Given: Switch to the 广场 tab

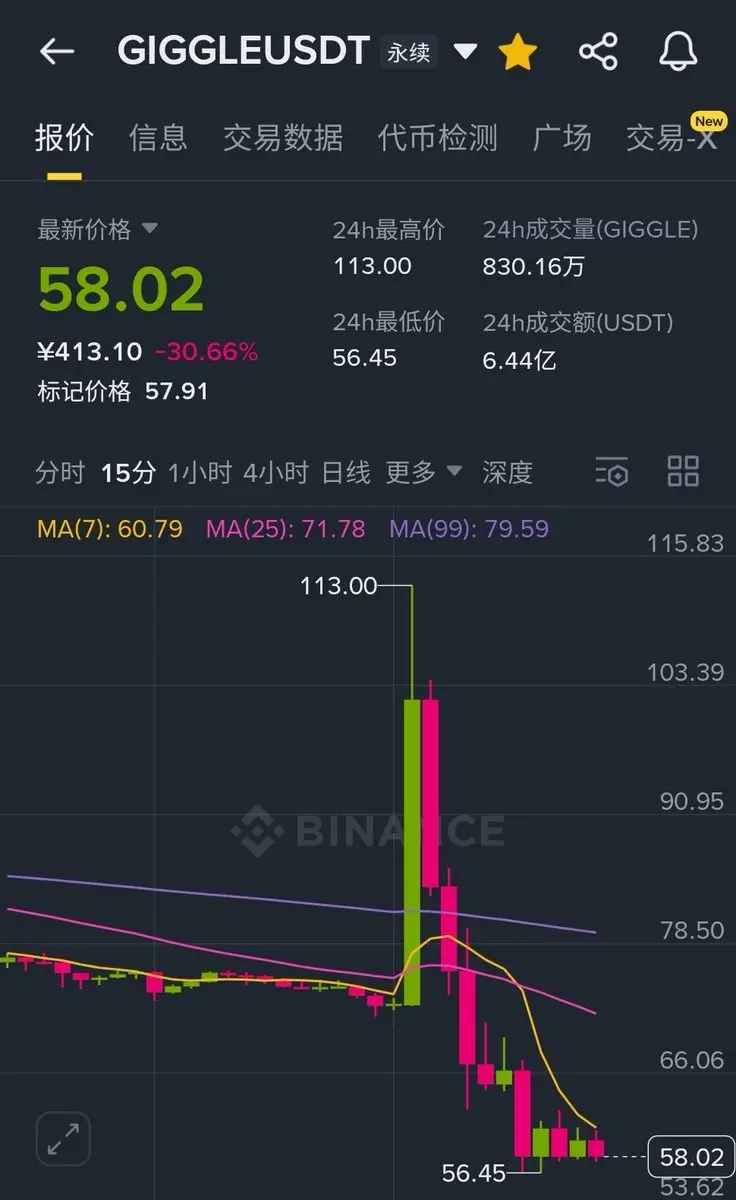Looking at the screenshot, I should pyautogui.click(x=562, y=137).
